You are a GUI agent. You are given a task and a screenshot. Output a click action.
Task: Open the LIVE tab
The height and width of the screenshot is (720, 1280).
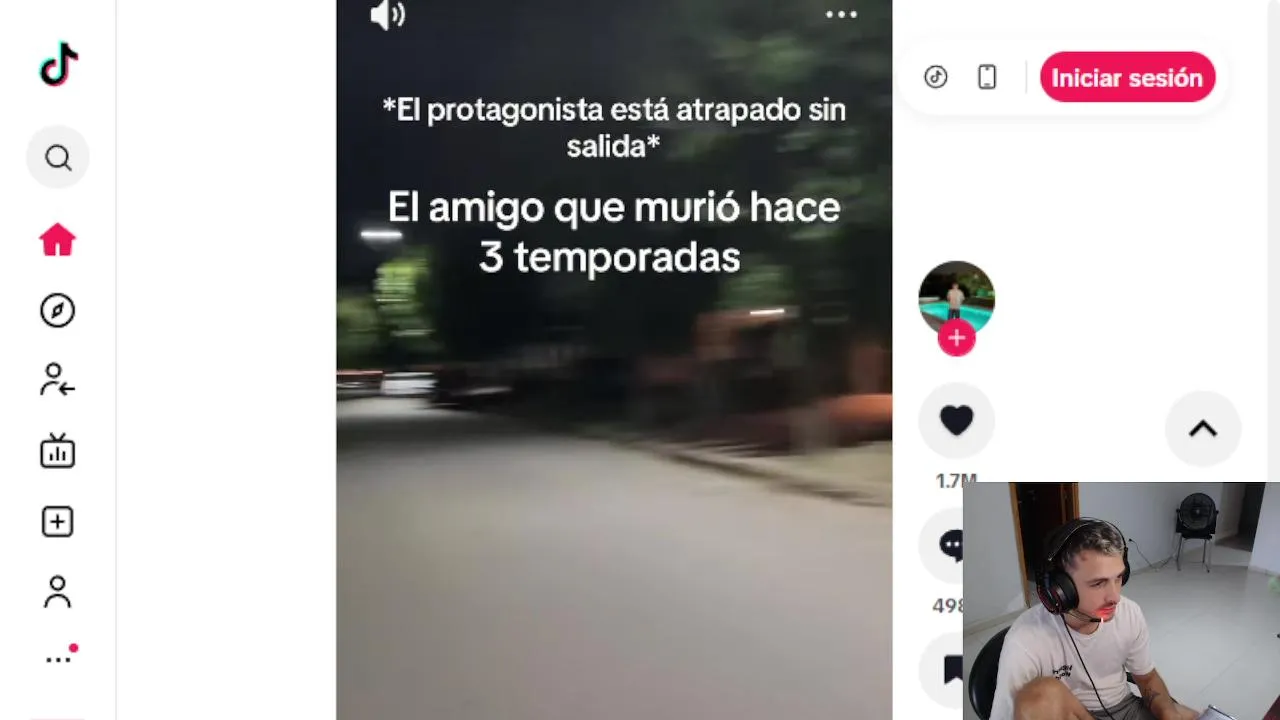tap(57, 451)
